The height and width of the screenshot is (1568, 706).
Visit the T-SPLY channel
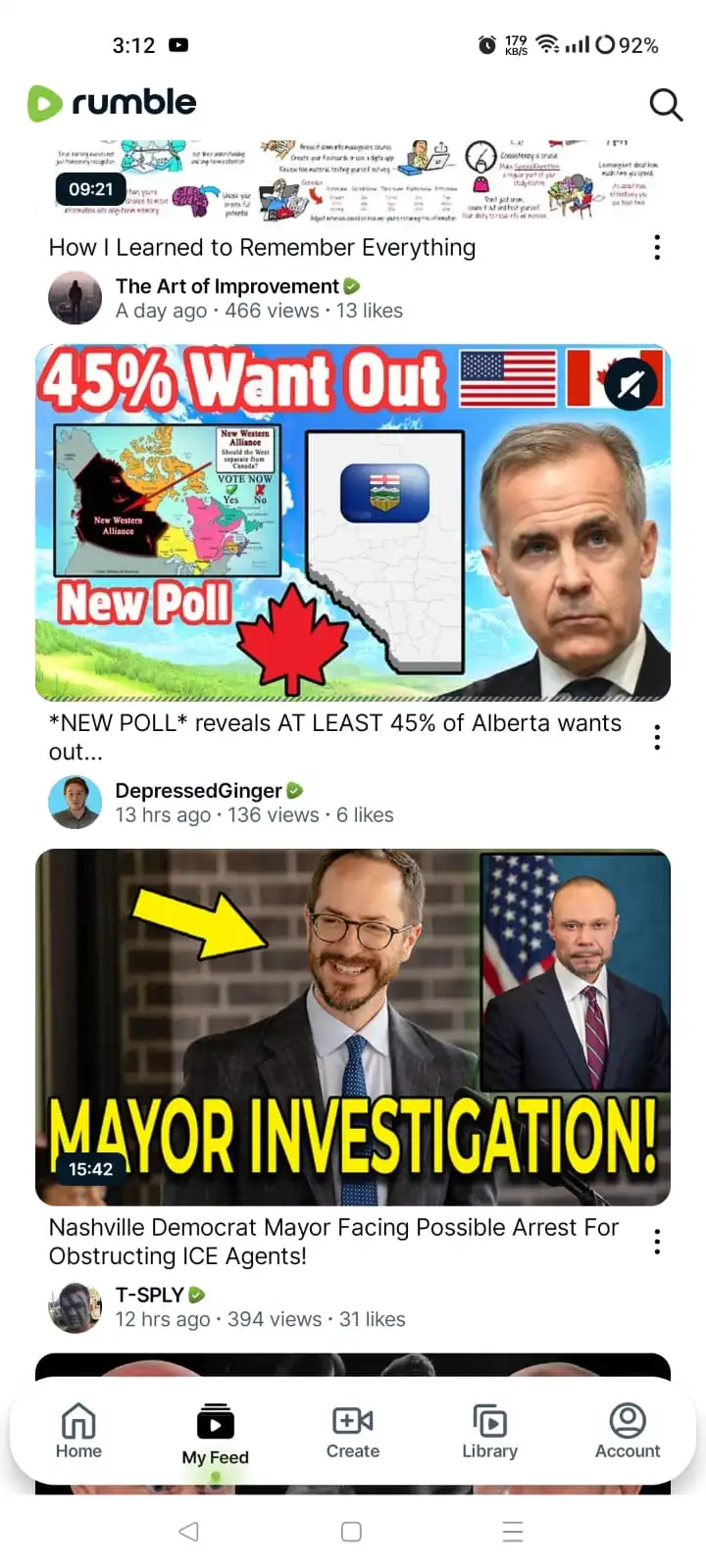click(x=149, y=1296)
